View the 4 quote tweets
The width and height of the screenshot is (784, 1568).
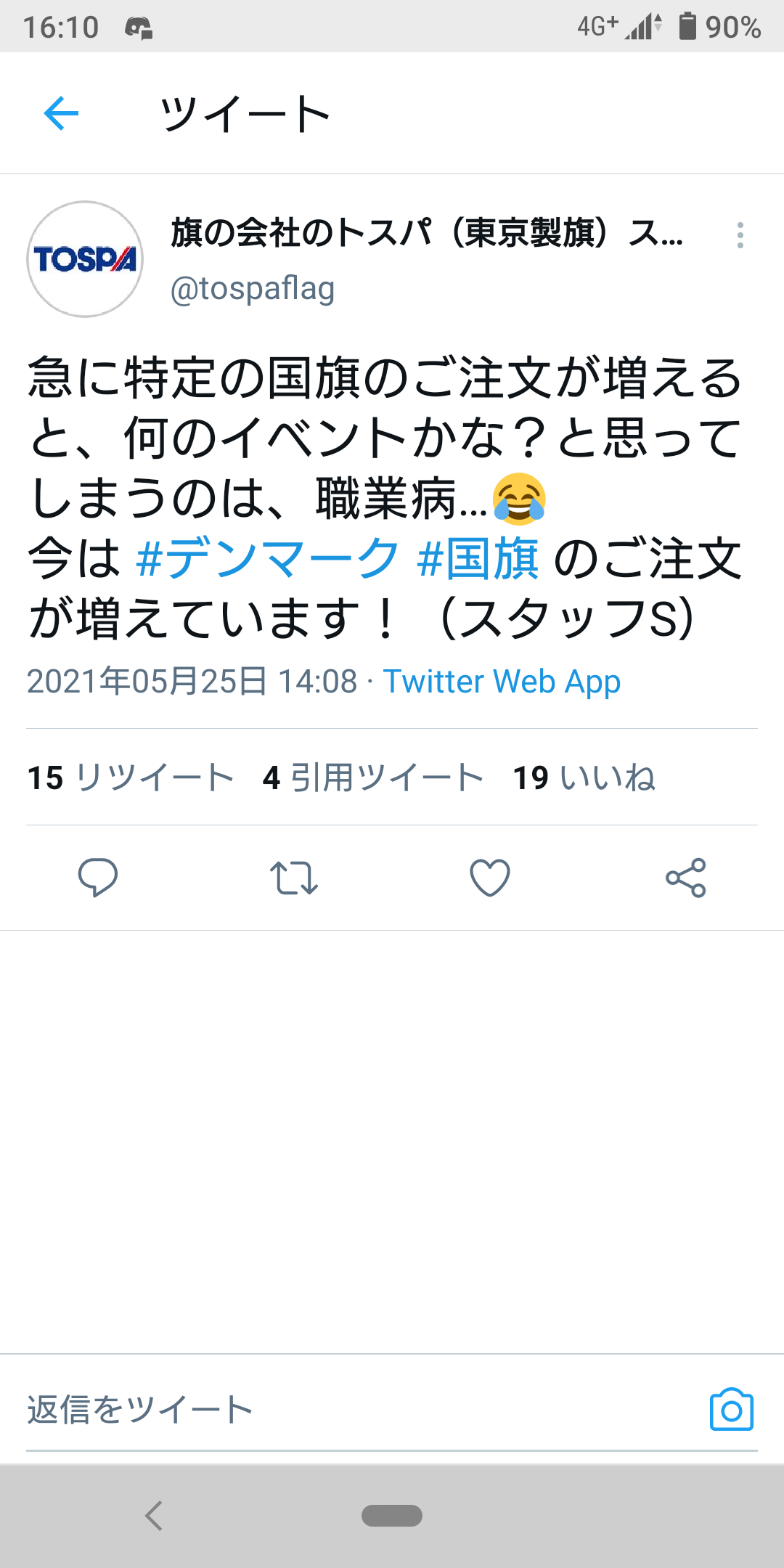(372, 777)
